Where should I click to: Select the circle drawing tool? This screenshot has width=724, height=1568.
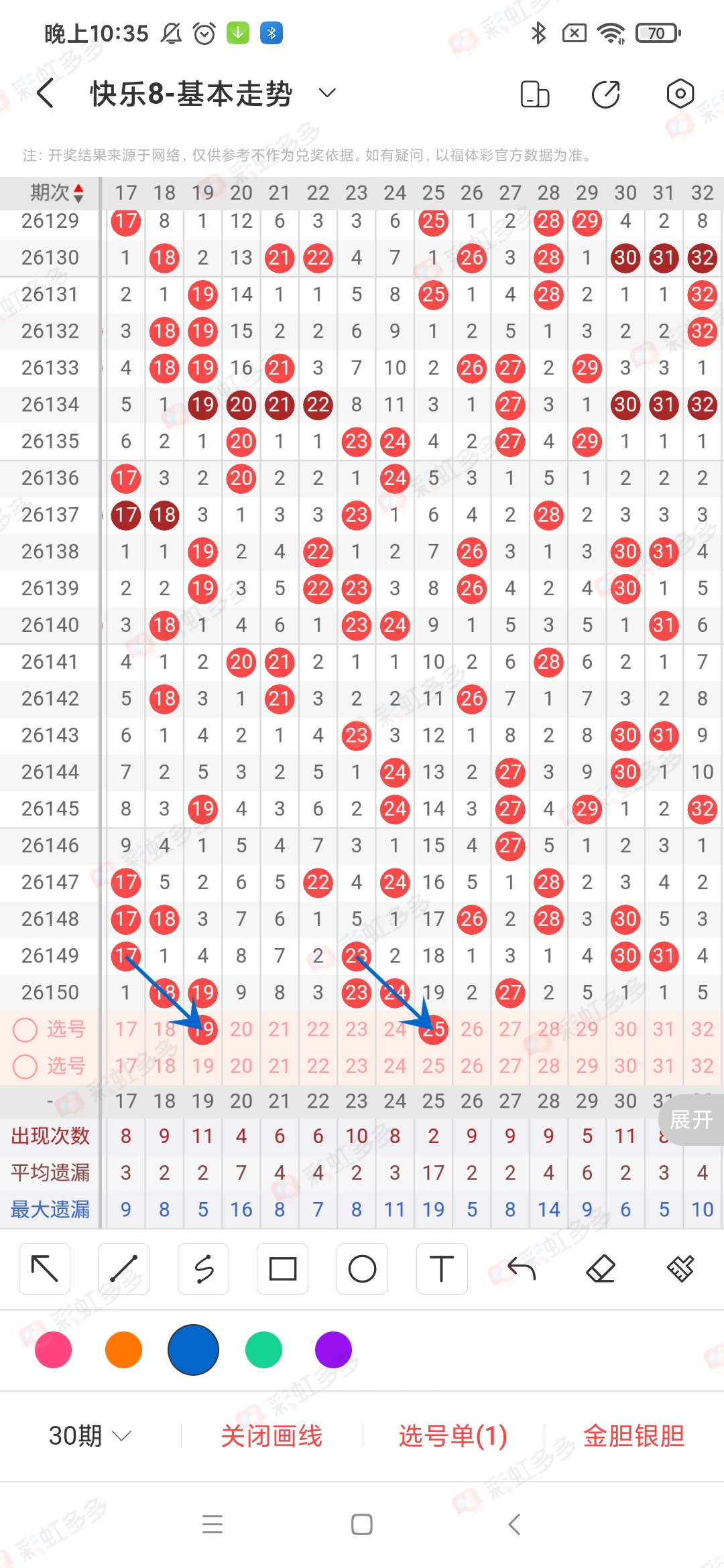[363, 1268]
